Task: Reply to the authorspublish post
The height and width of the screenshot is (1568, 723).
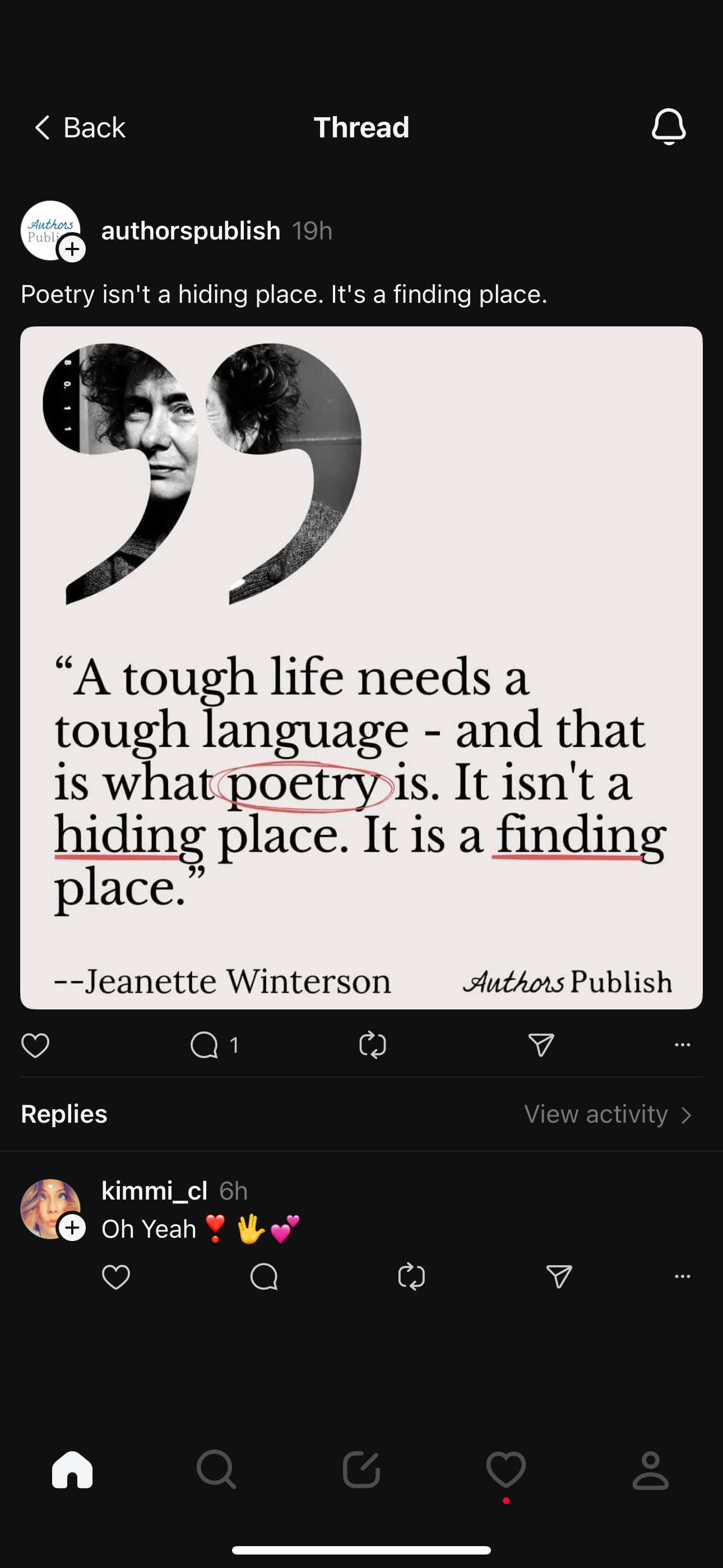Action: (205, 1045)
